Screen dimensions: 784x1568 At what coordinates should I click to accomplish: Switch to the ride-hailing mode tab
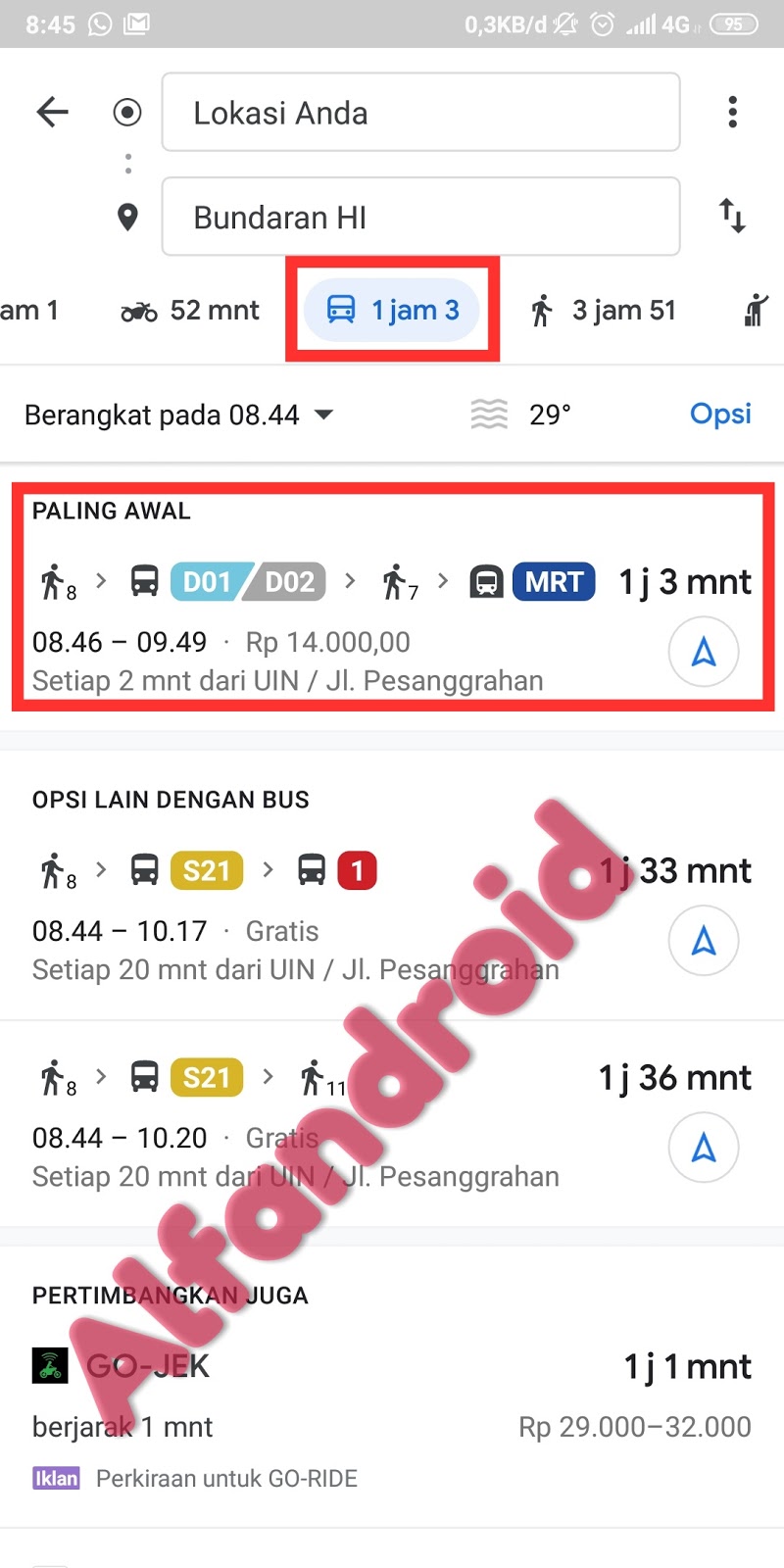[x=756, y=311]
